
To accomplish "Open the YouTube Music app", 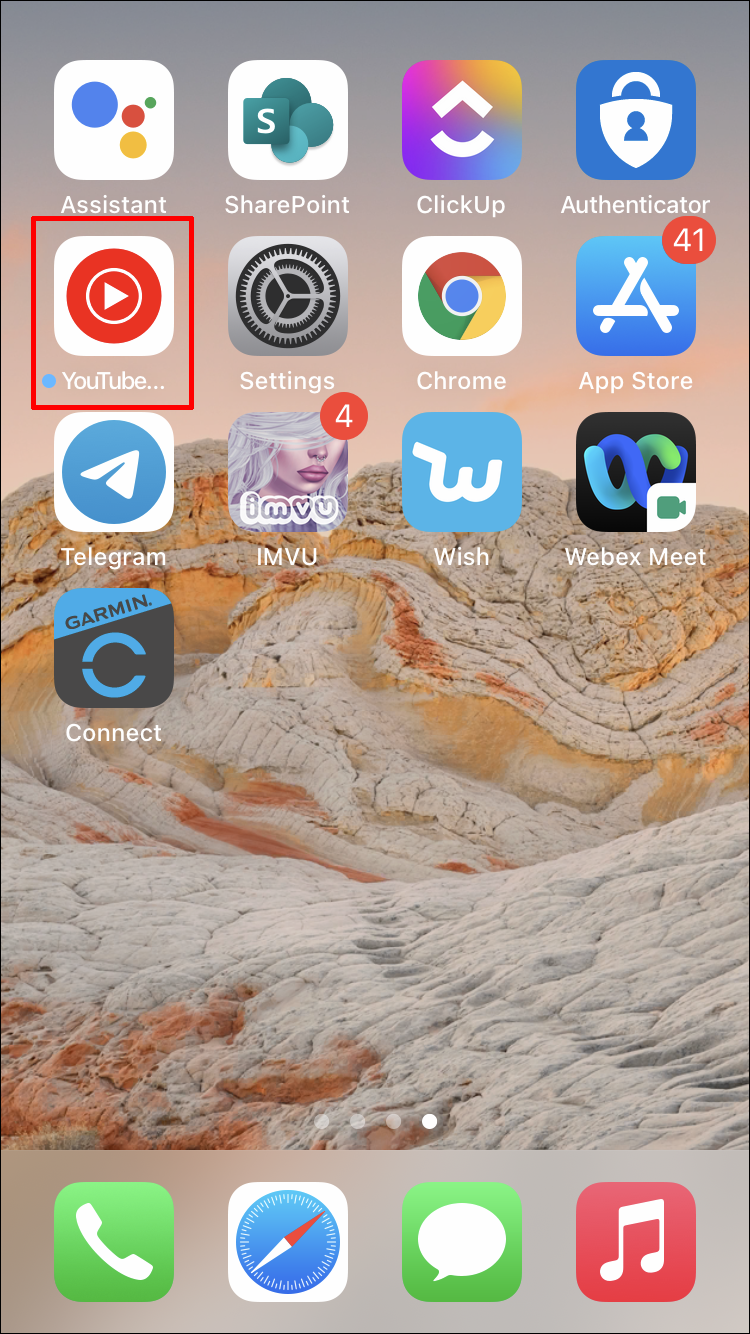I will 114,296.
